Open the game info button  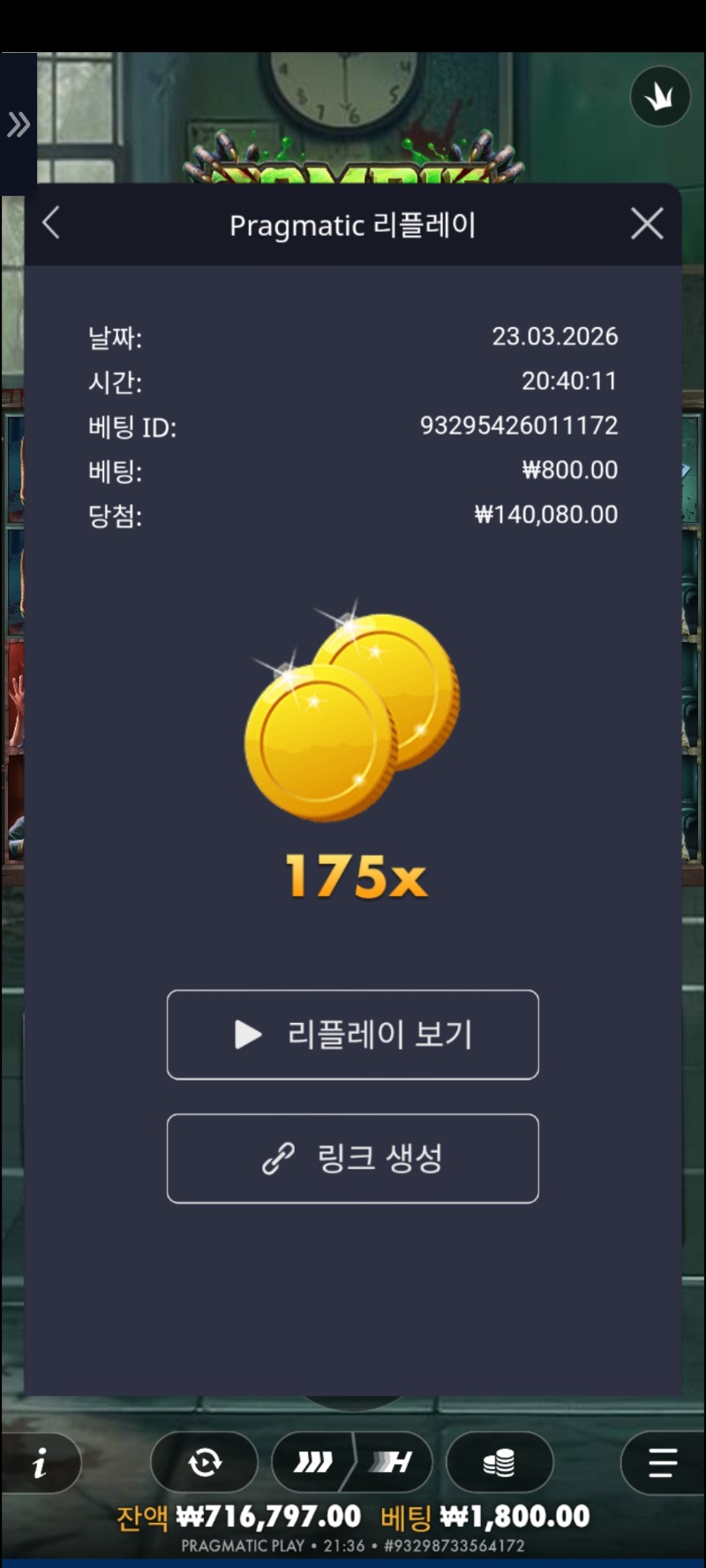[x=40, y=1463]
